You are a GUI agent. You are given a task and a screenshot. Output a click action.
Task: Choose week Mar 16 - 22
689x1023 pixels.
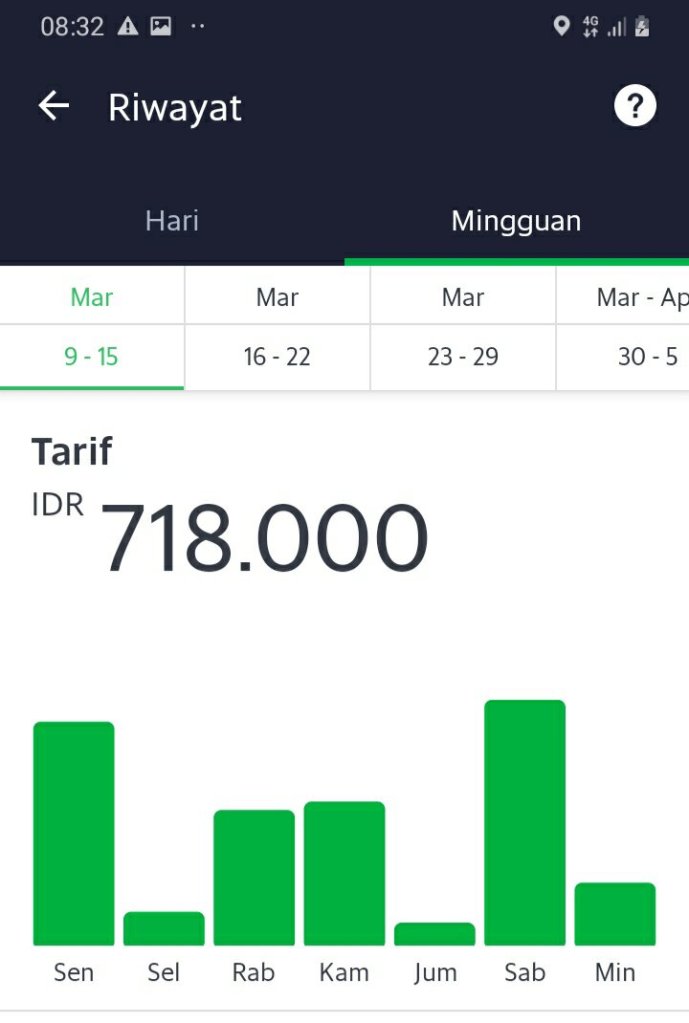[x=277, y=328]
